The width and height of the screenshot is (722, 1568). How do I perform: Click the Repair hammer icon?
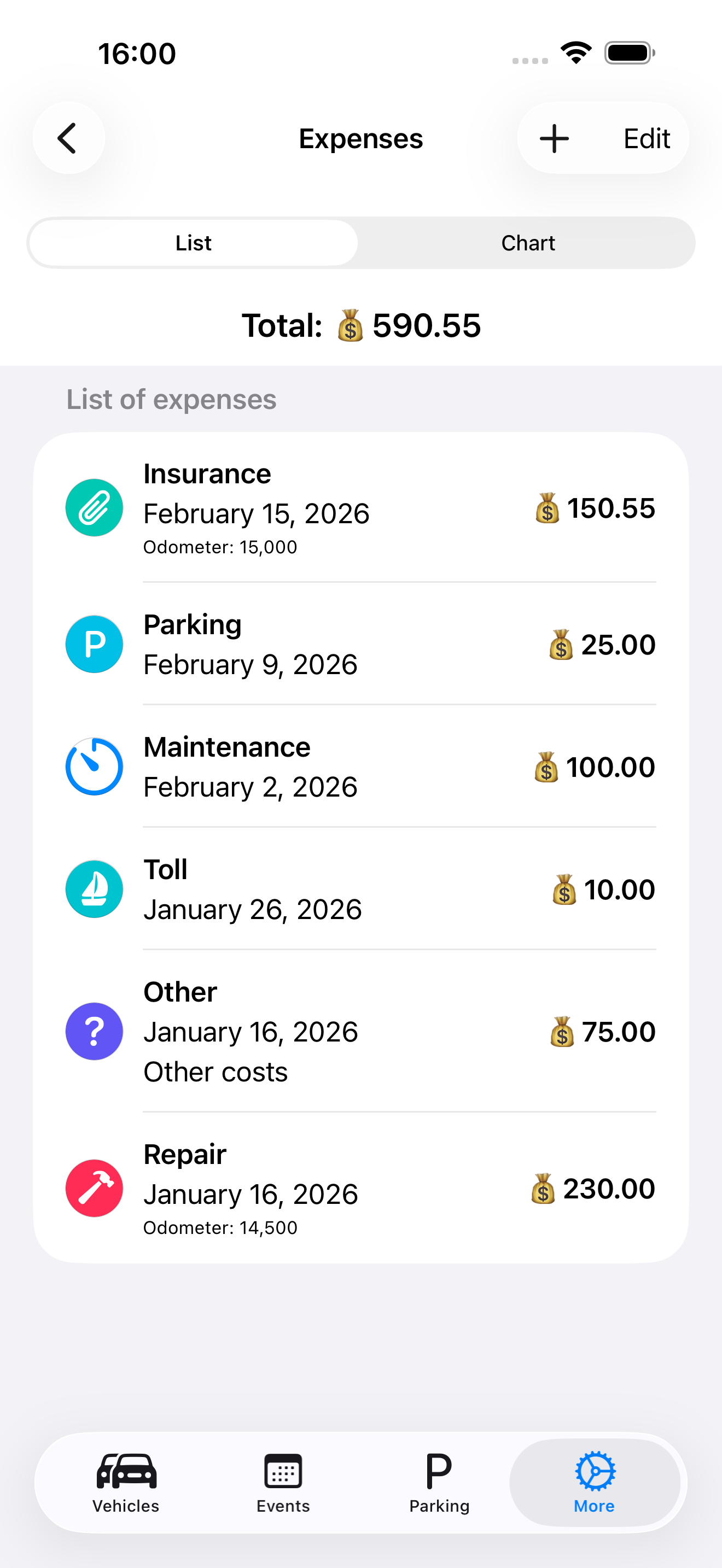pyautogui.click(x=94, y=1188)
